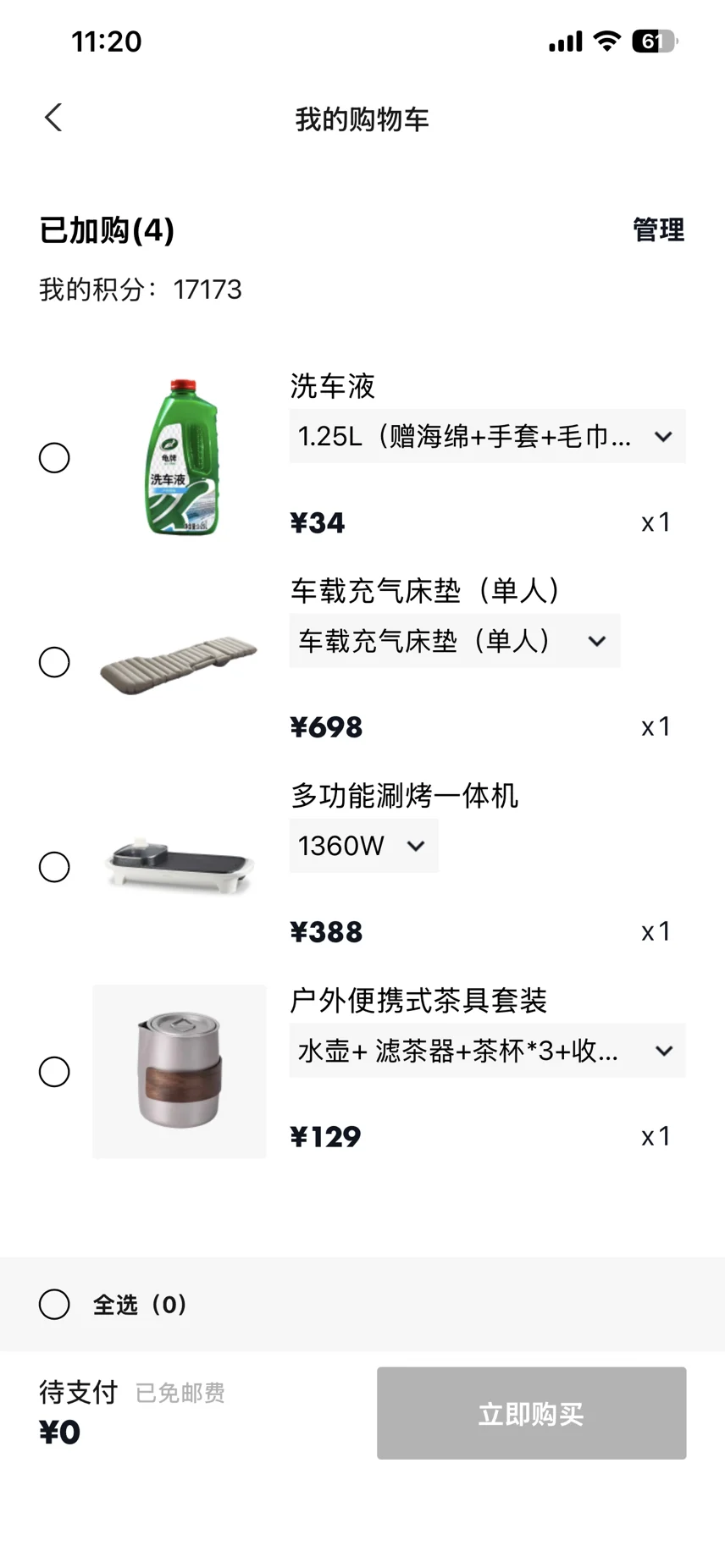Viewport: 725px width, 1568px height.
Task: Select the 车载充气床垫 item checkbox
Action: [x=54, y=662]
